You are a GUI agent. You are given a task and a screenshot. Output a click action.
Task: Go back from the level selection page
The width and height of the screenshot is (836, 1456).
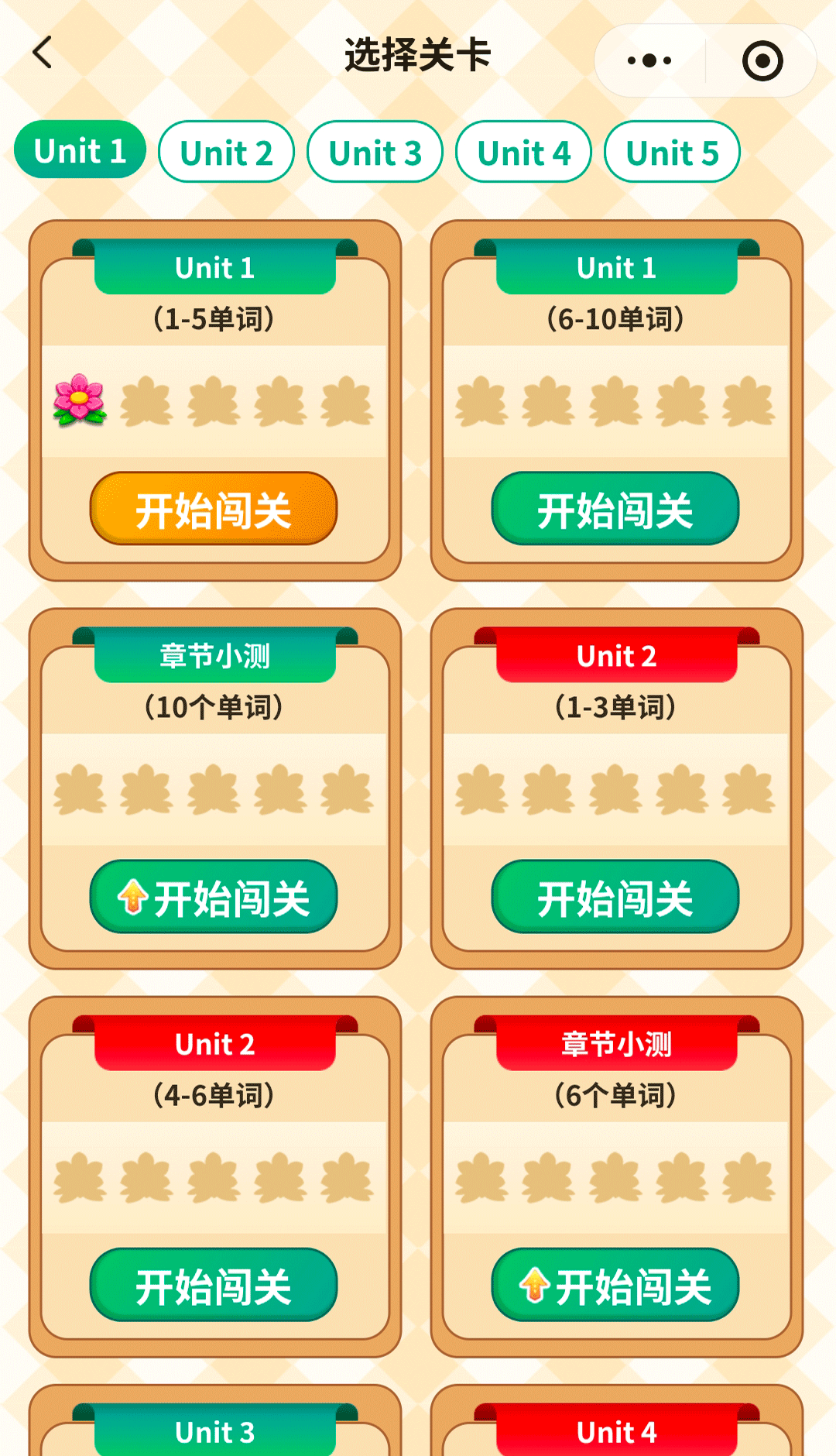coord(43,53)
